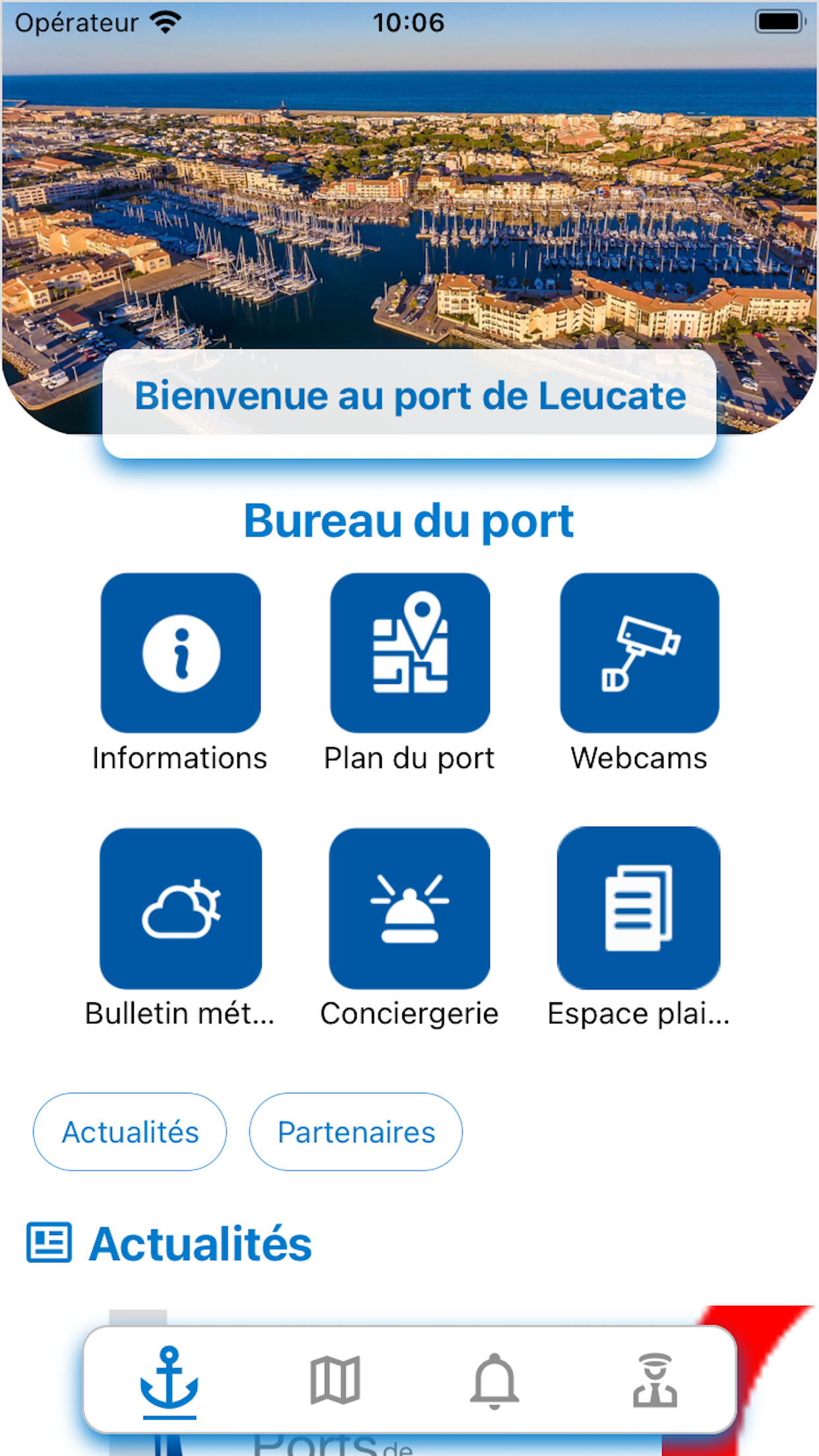Select the Partenaires chip

(356, 1132)
